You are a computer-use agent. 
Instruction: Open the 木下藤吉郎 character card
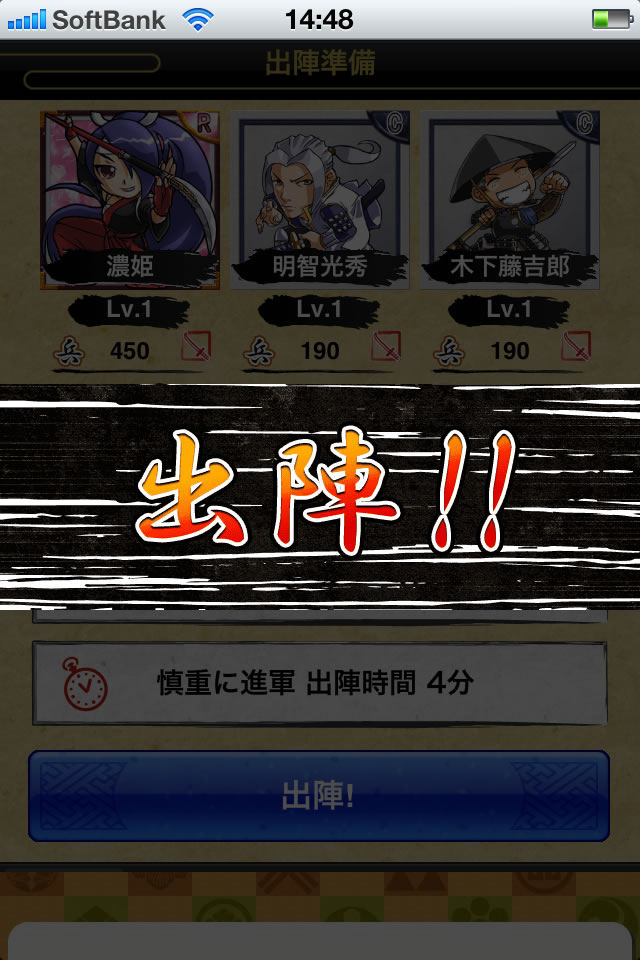click(x=510, y=200)
